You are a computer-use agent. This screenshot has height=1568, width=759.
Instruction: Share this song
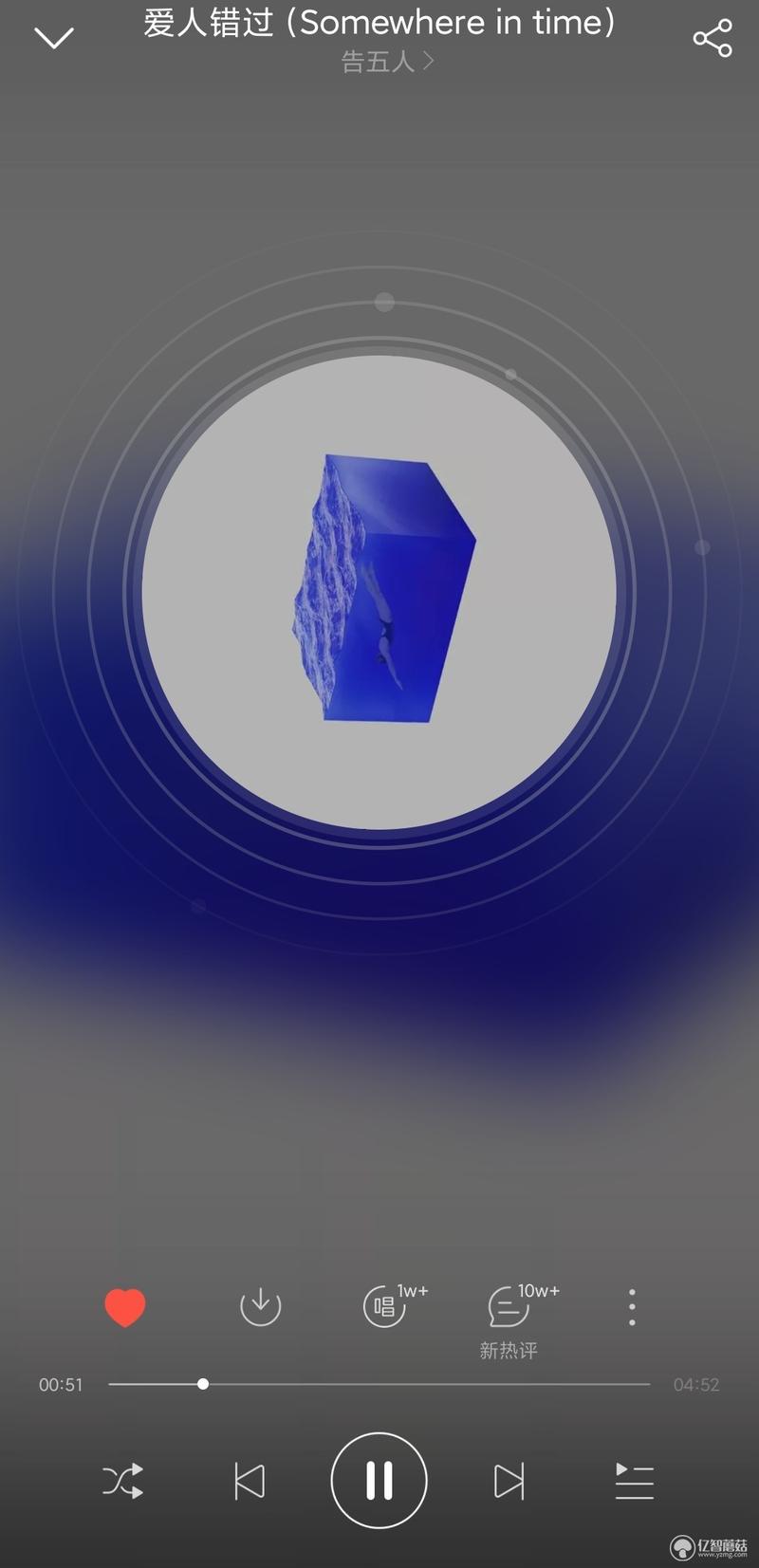[713, 38]
